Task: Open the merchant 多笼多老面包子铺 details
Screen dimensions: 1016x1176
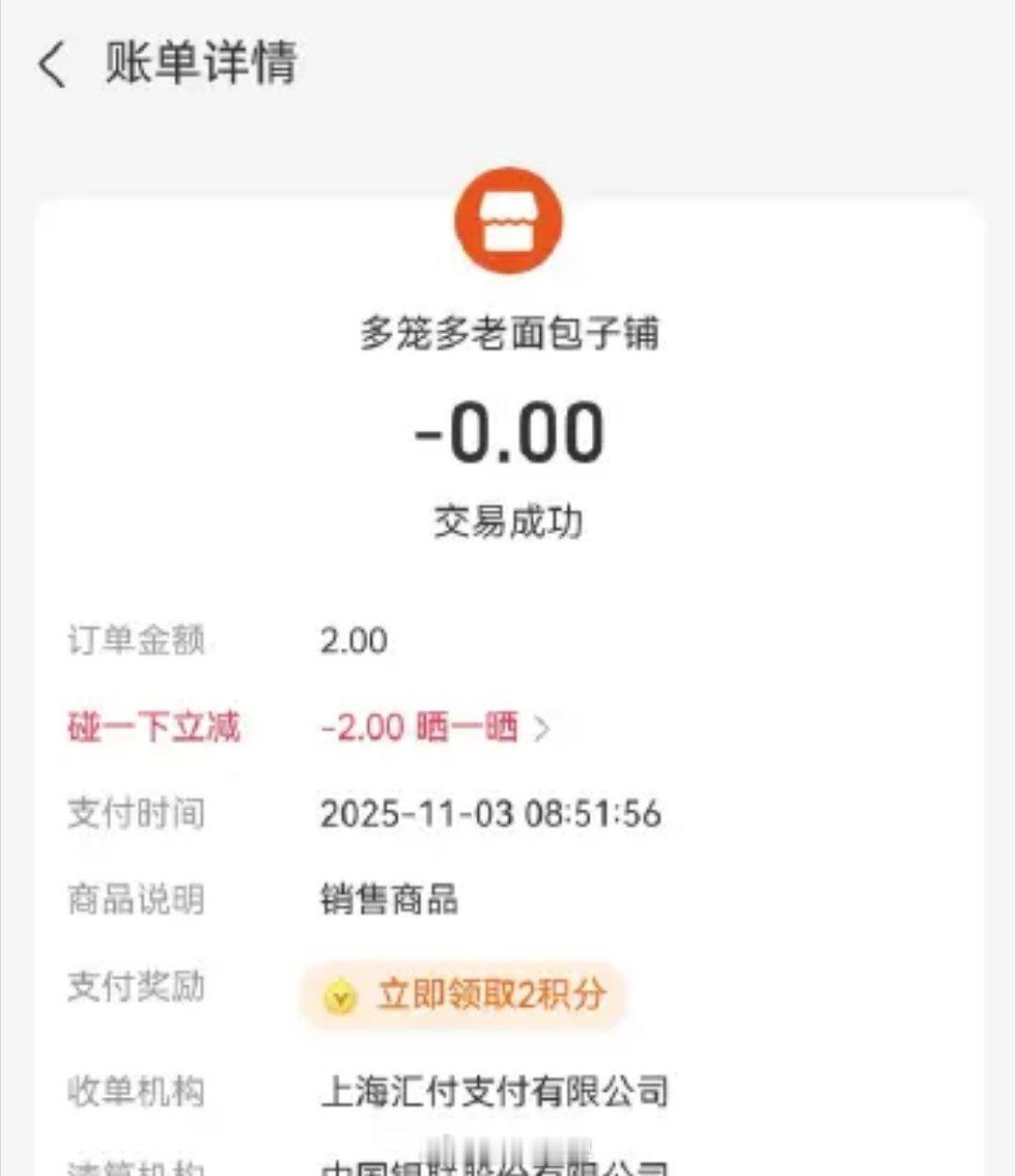Action: (508, 335)
